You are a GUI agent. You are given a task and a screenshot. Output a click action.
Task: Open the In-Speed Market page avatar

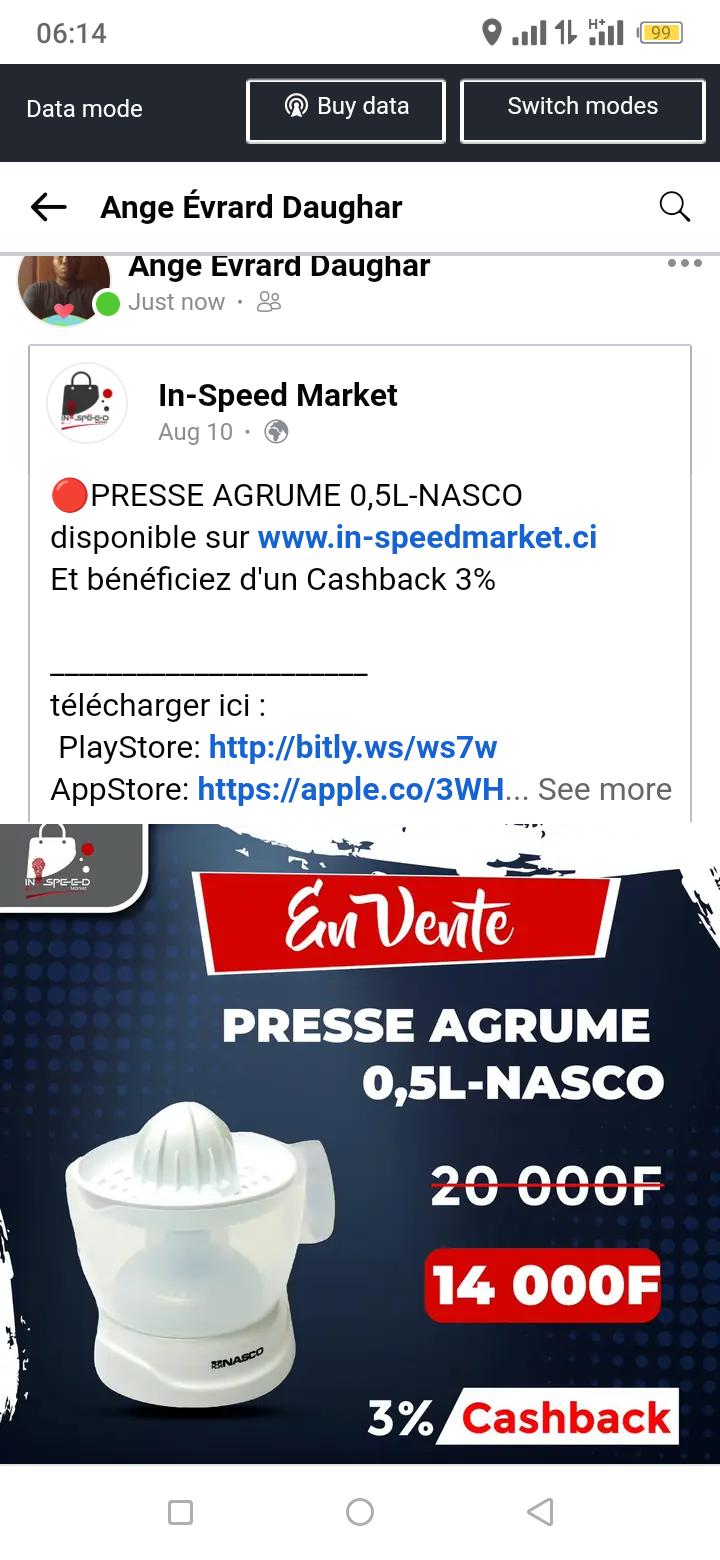click(x=87, y=403)
